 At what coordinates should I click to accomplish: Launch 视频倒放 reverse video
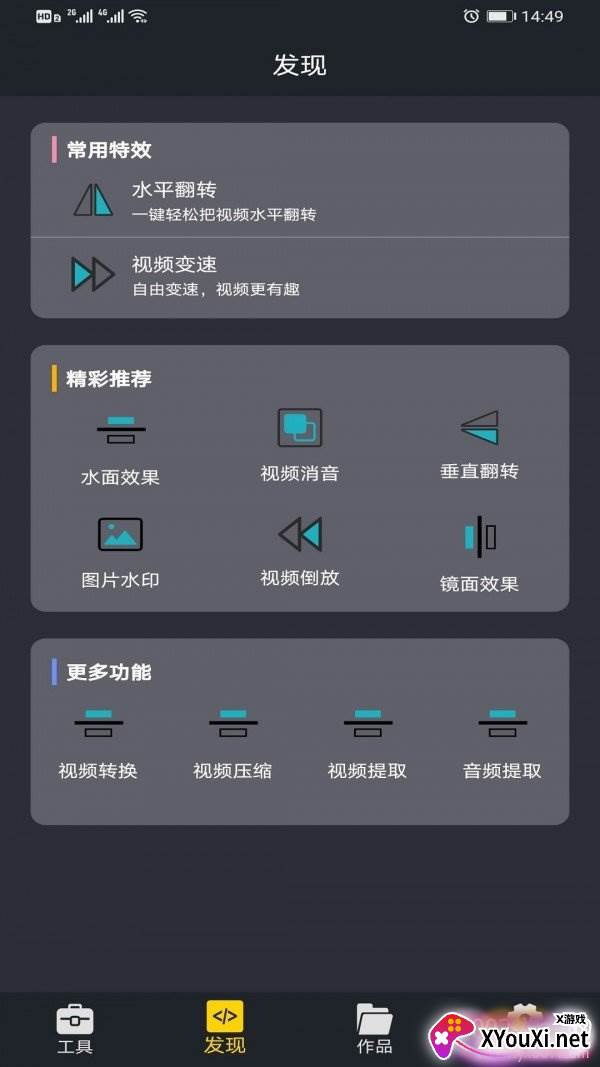pos(300,550)
